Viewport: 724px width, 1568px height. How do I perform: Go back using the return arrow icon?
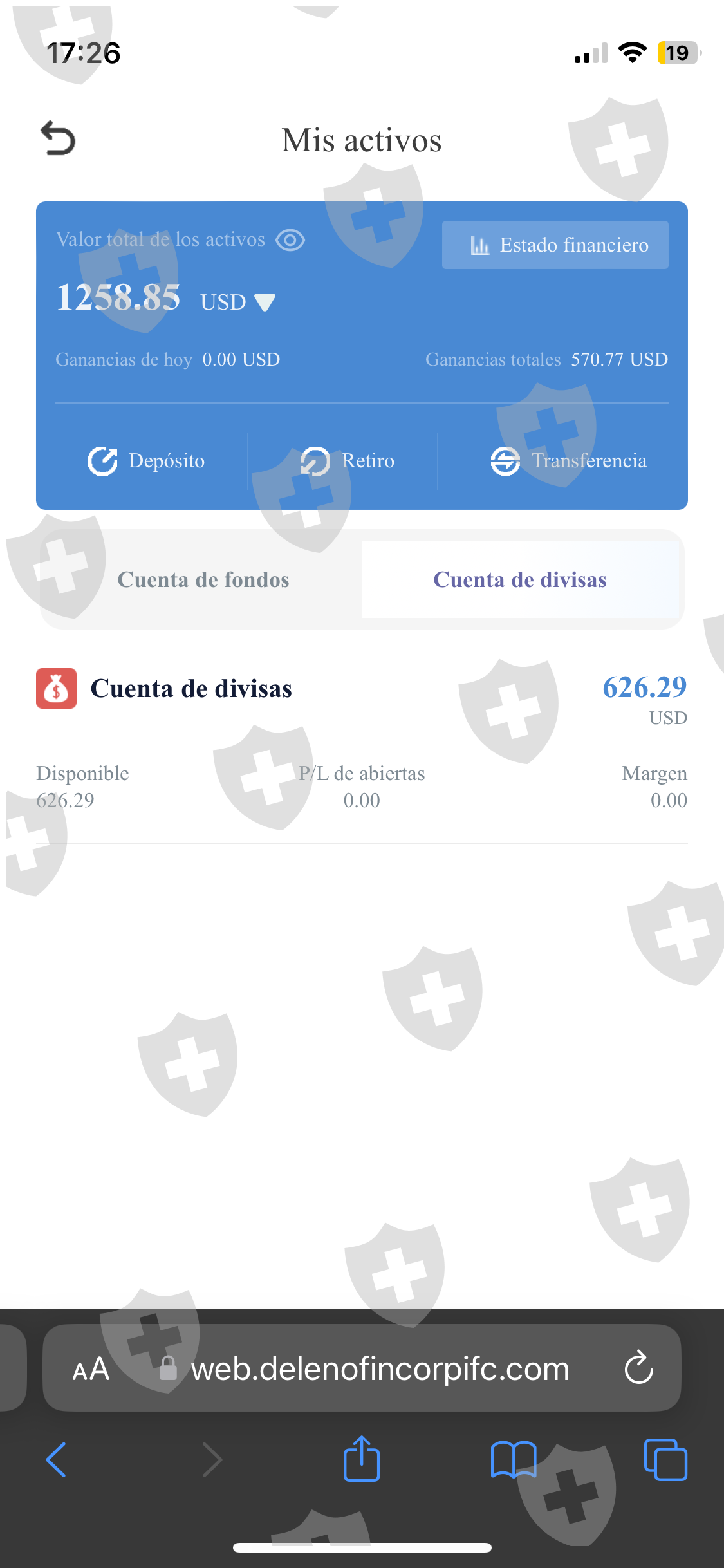coord(58,138)
